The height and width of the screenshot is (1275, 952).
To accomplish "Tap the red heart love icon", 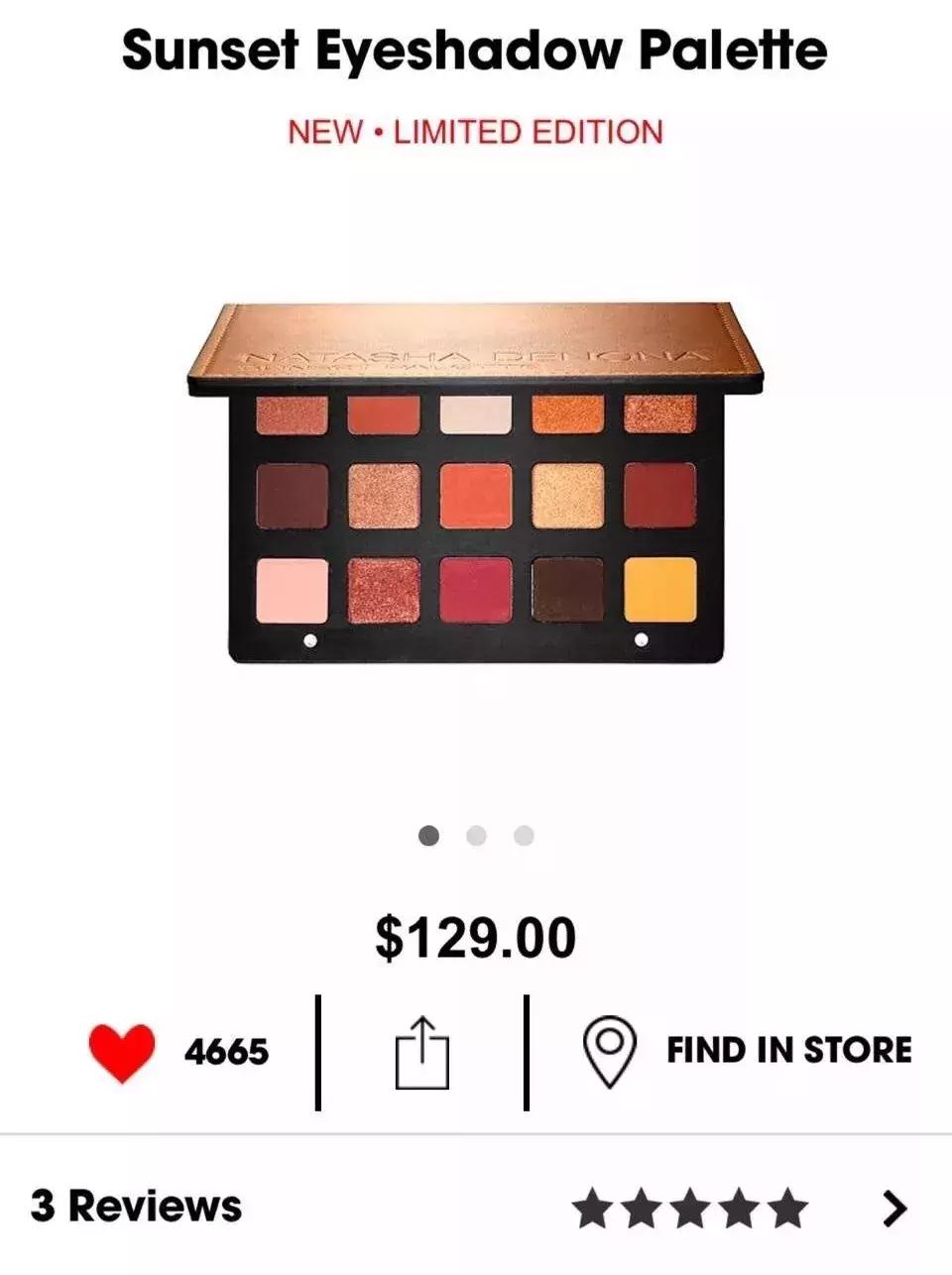I will click(x=122, y=1051).
